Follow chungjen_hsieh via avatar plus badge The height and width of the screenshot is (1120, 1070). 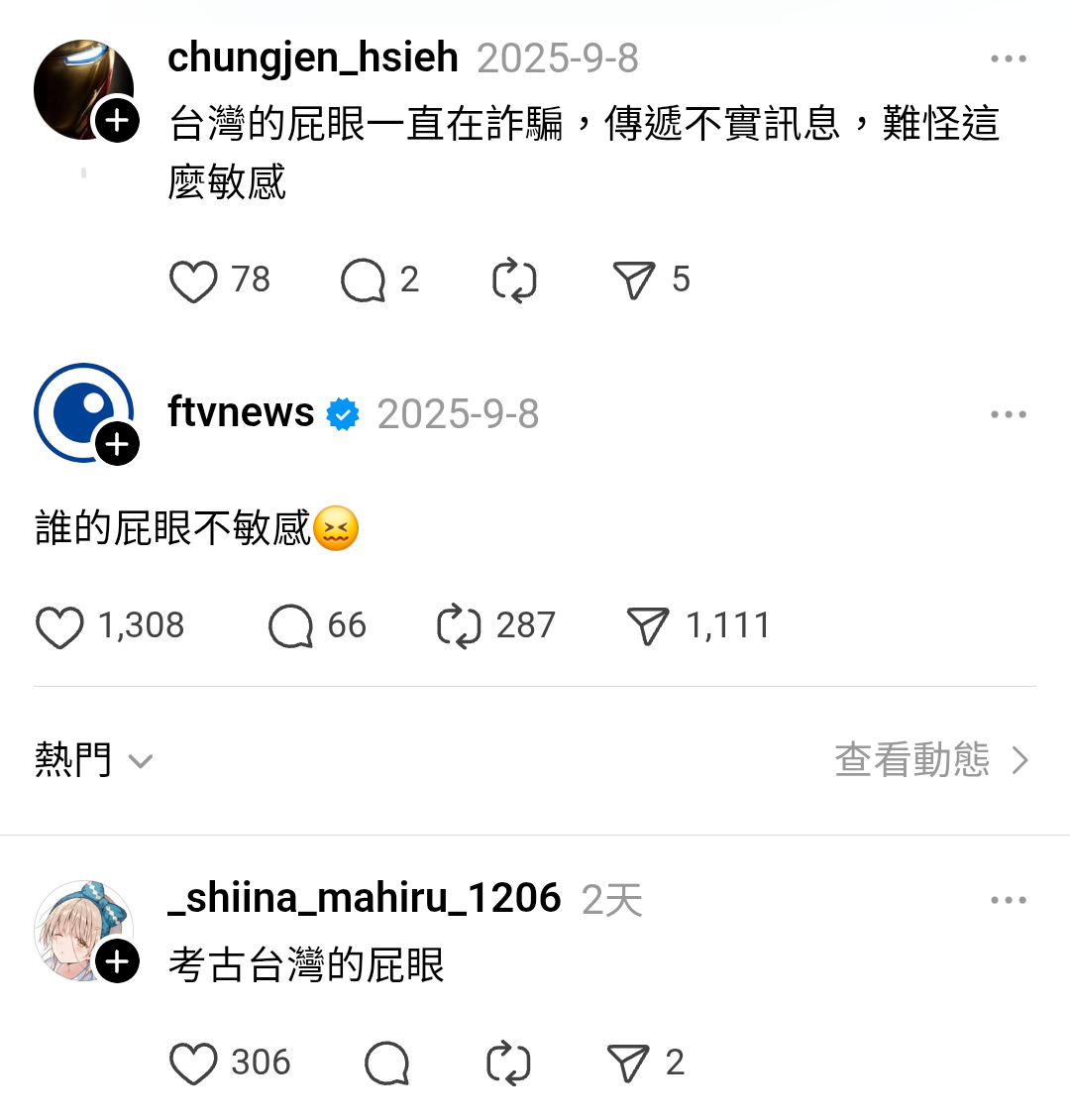[117, 121]
